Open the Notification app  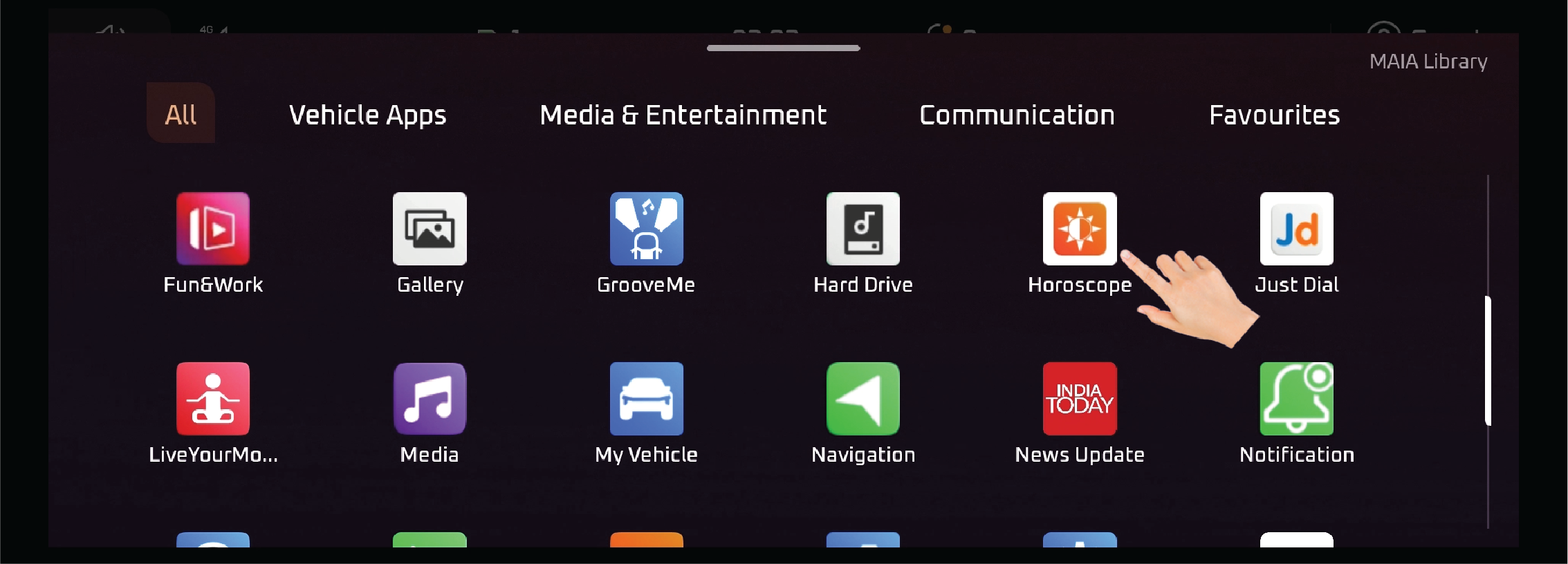pyautogui.click(x=1296, y=399)
